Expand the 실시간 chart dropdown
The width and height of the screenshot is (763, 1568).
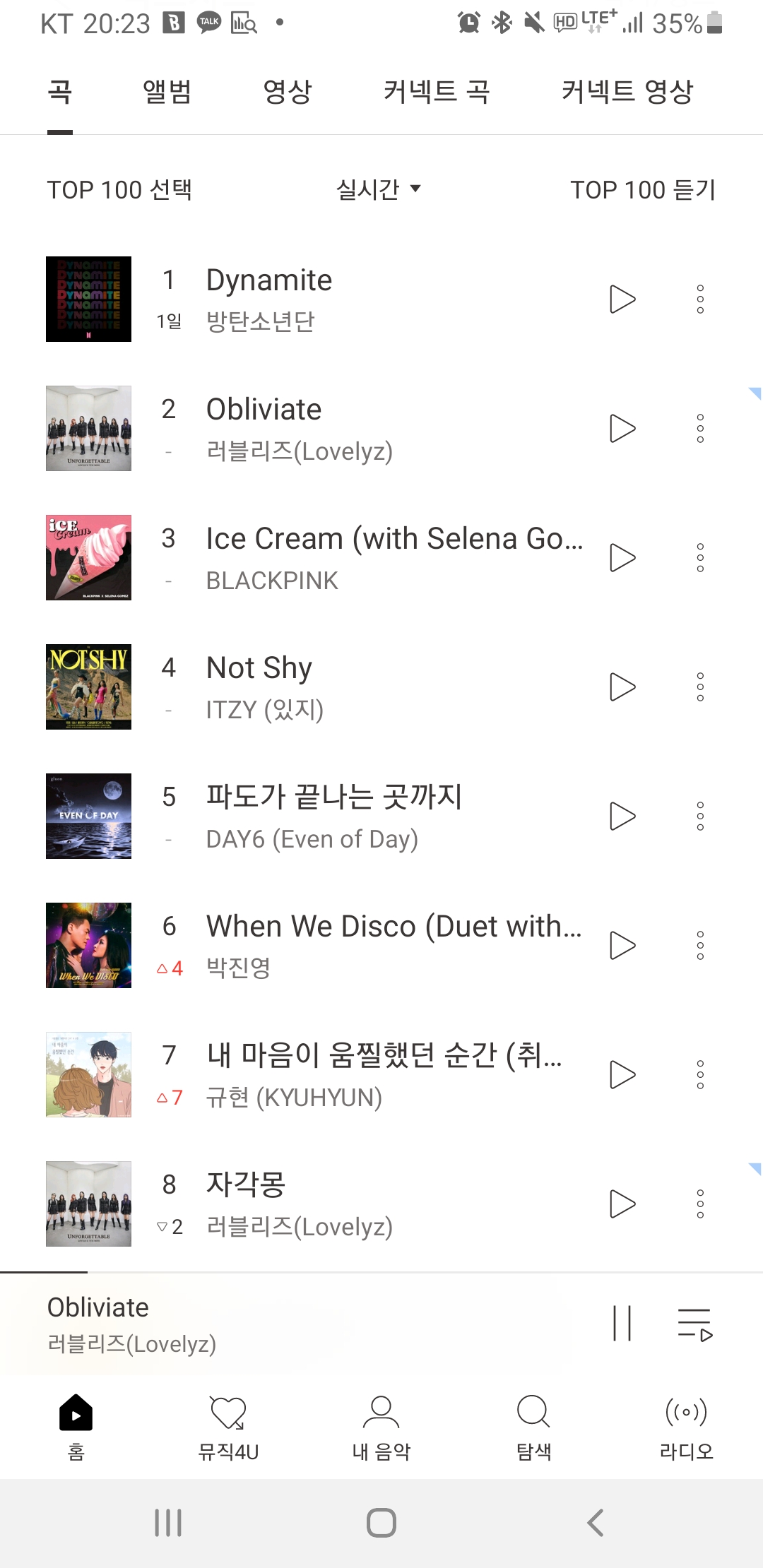[379, 189]
